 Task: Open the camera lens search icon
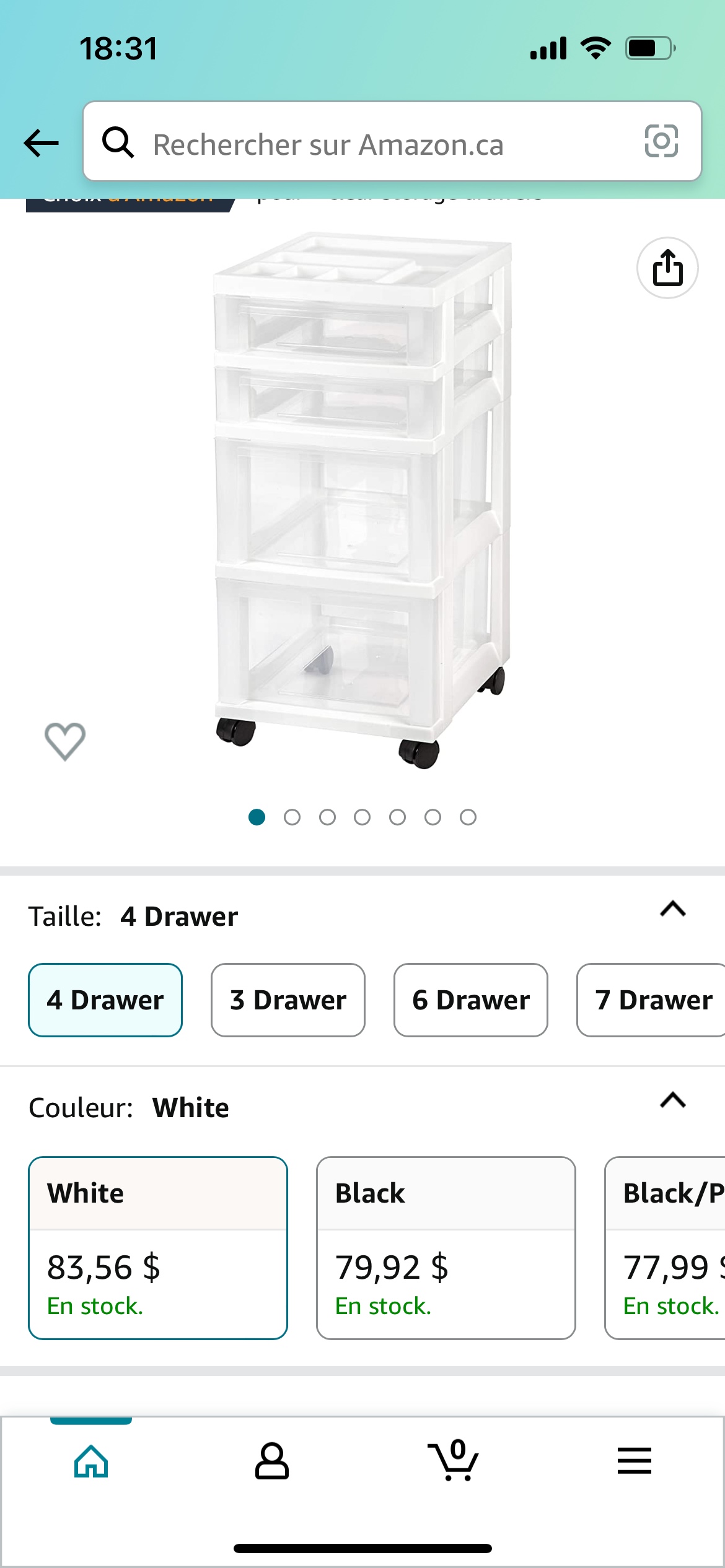(661, 141)
